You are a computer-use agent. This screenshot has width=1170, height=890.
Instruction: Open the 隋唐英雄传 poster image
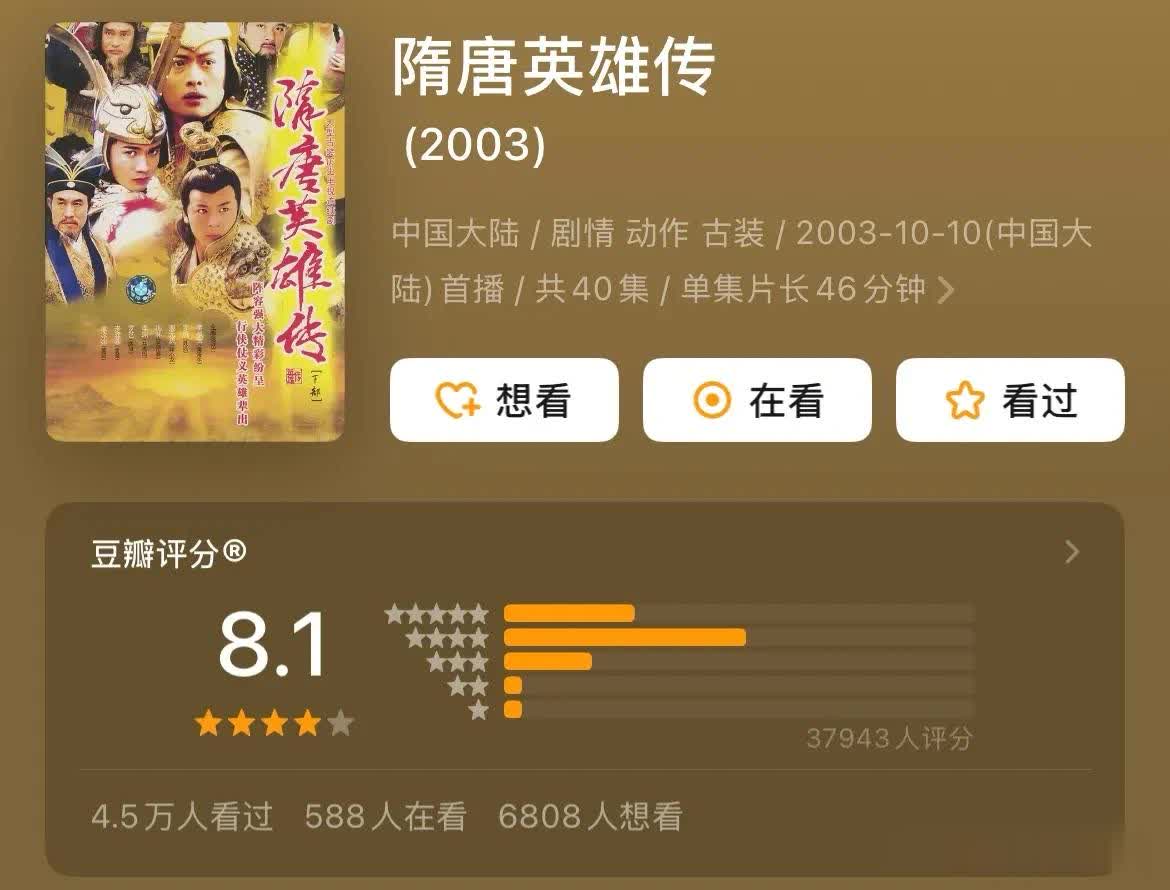tap(195, 232)
